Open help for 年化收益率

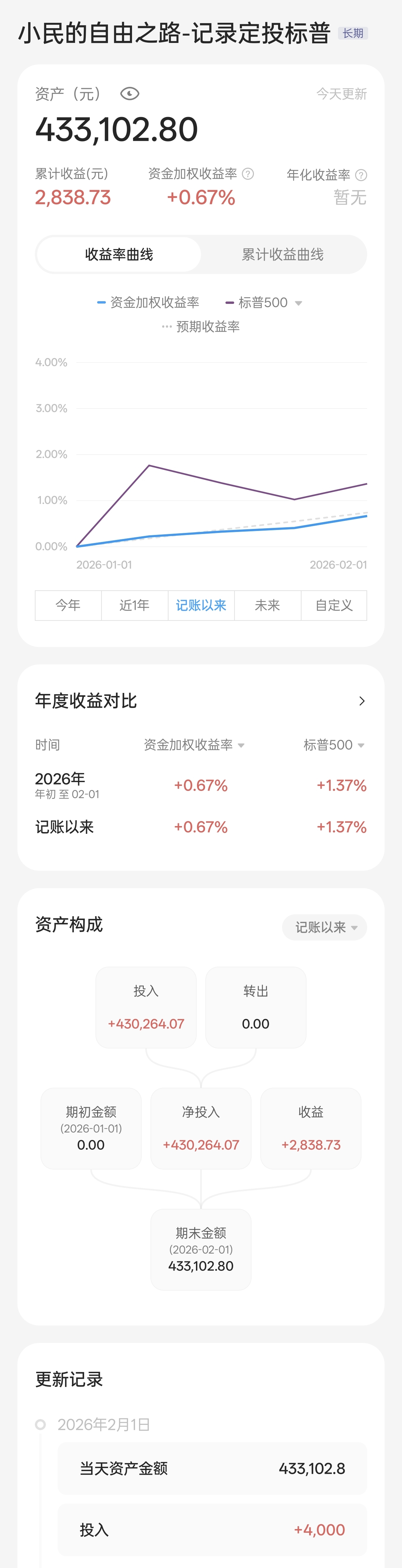tap(361, 175)
